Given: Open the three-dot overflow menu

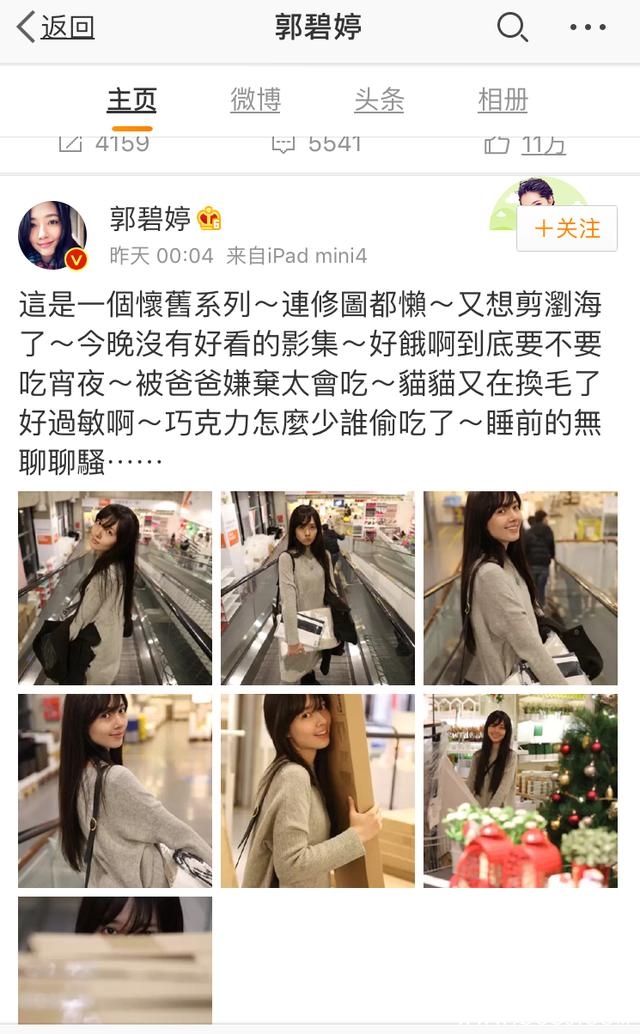Looking at the screenshot, I should point(587,27).
